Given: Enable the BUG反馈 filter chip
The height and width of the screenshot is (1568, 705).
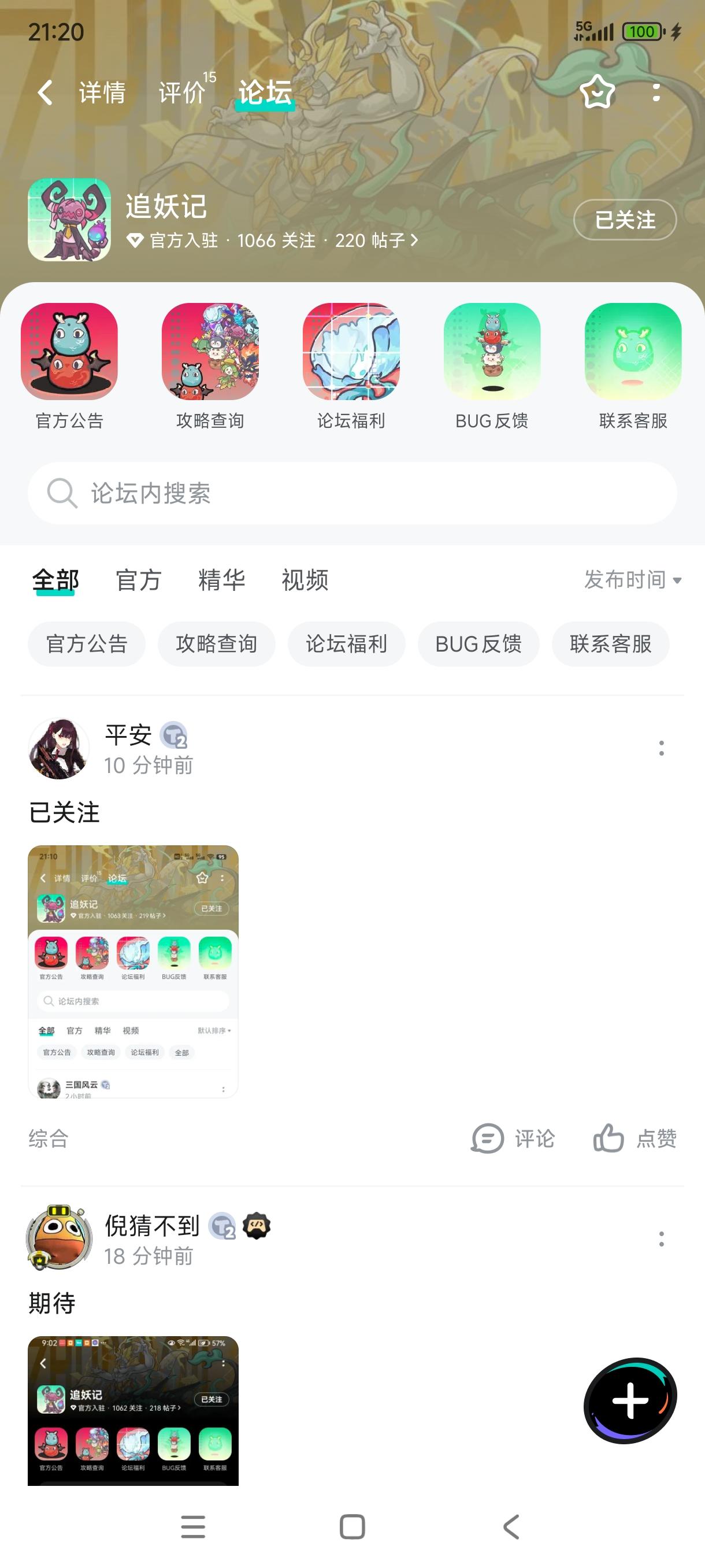Looking at the screenshot, I should (x=478, y=644).
